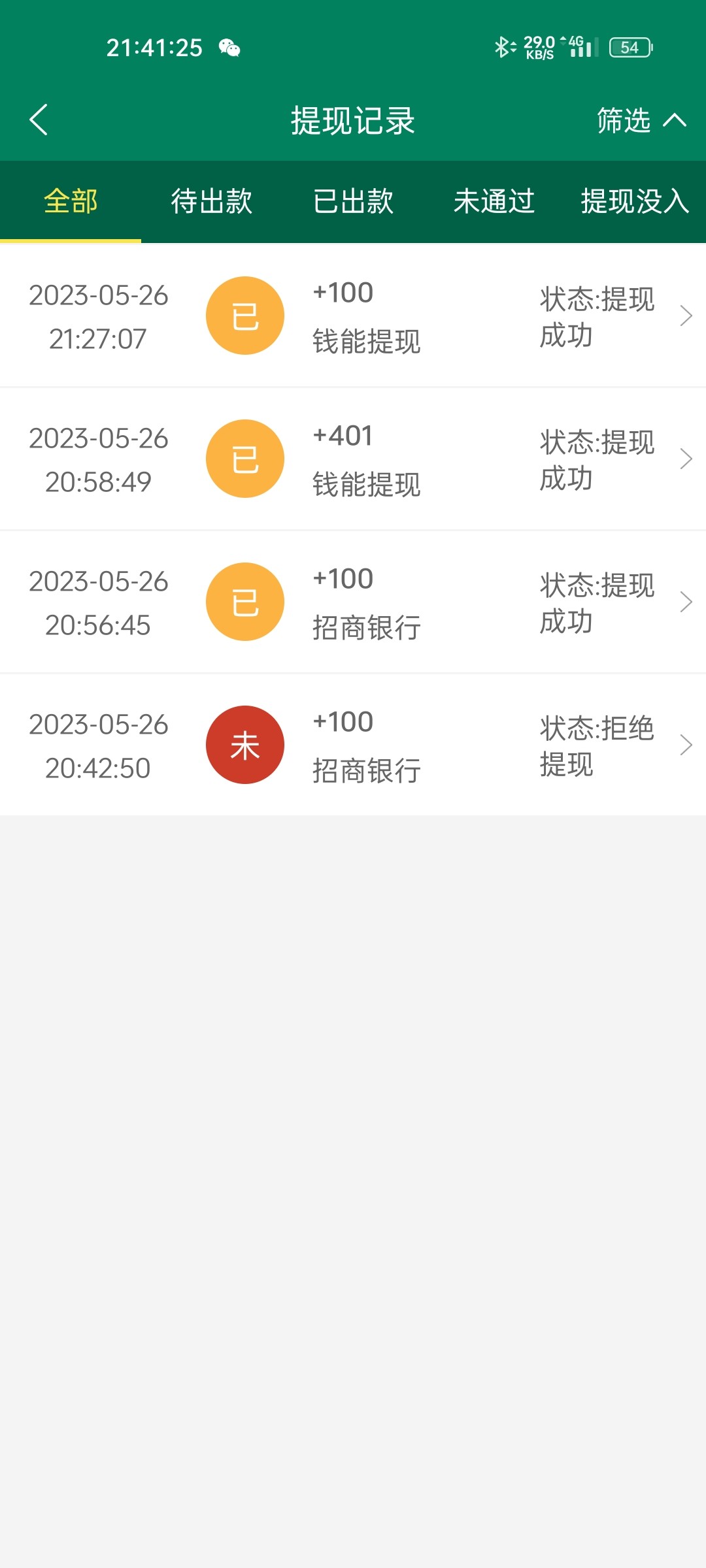706x1568 pixels.
Task: Switch to the 待出款 tab
Action: (212, 203)
